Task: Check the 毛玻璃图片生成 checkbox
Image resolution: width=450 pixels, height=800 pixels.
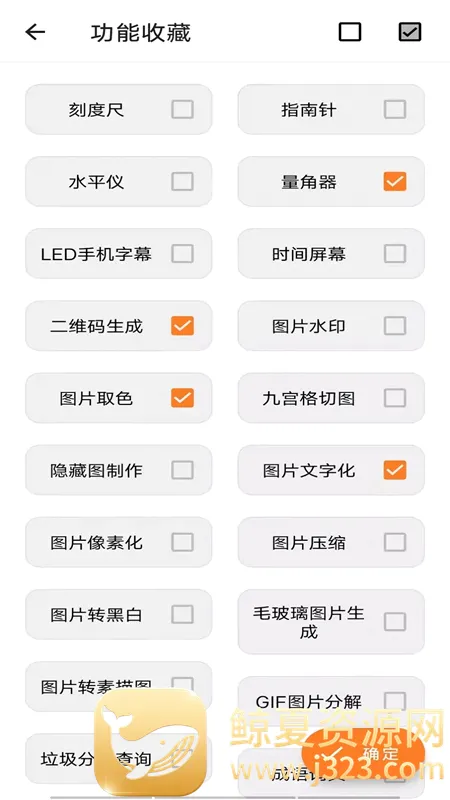Action: (x=395, y=622)
